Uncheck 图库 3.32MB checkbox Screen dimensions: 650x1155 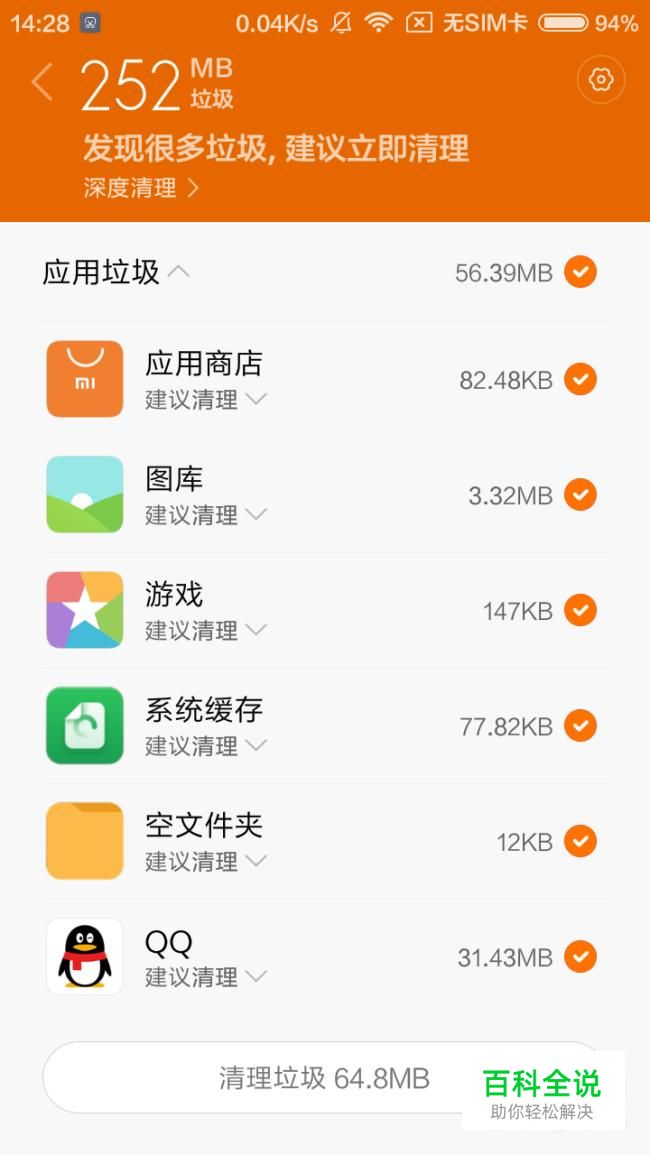click(x=580, y=494)
